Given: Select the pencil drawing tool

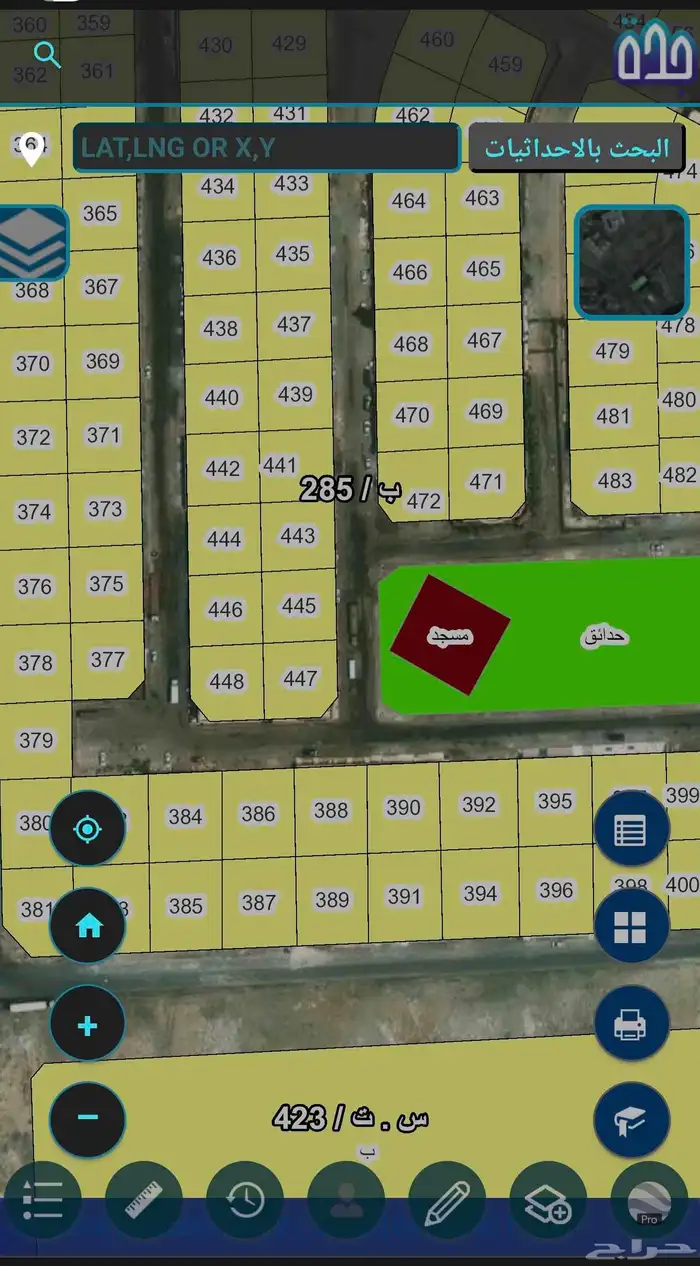Looking at the screenshot, I should (447, 1199).
